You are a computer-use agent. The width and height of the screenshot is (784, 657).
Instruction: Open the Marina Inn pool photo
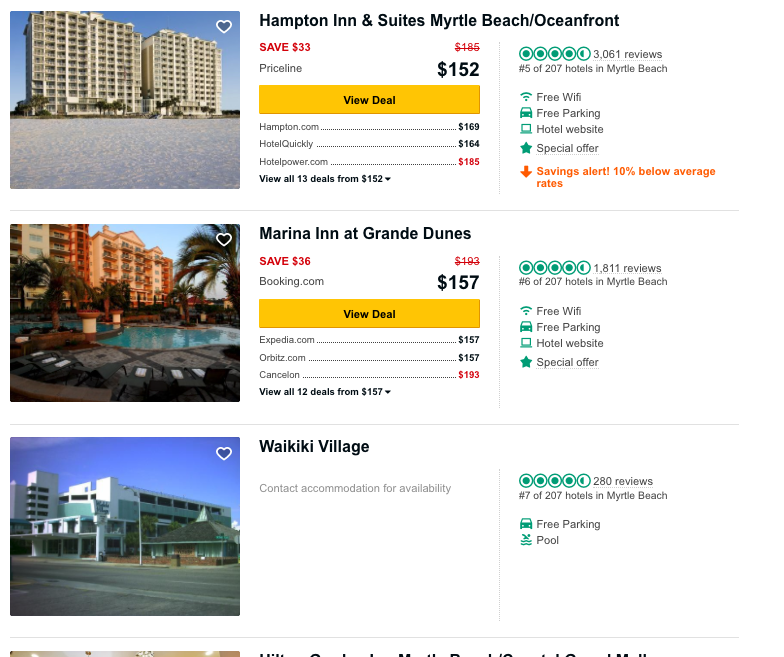[x=125, y=313]
